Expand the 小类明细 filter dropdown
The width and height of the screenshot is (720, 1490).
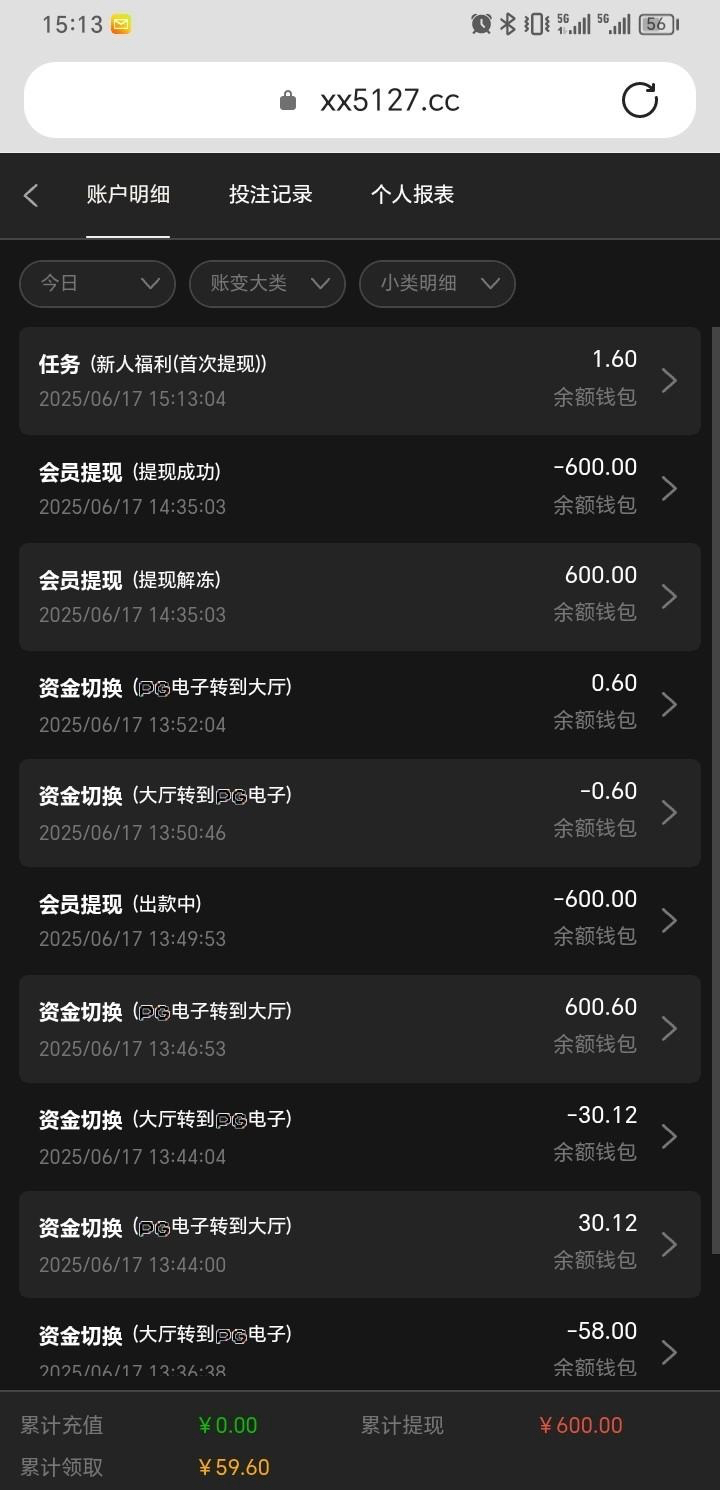437,283
